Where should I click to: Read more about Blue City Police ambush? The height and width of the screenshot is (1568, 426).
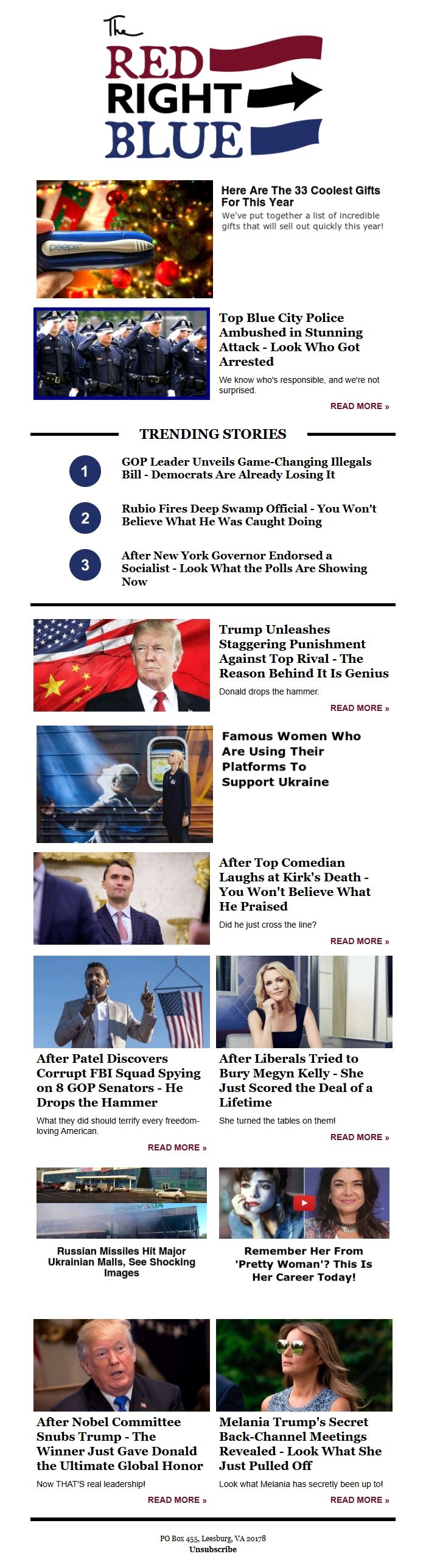pyautogui.click(x=359, y=406)
